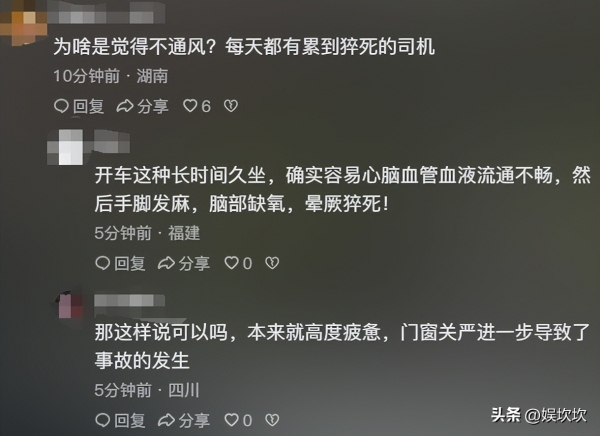Share the Sichuan comment about fatigue

(x=184, y=419)
